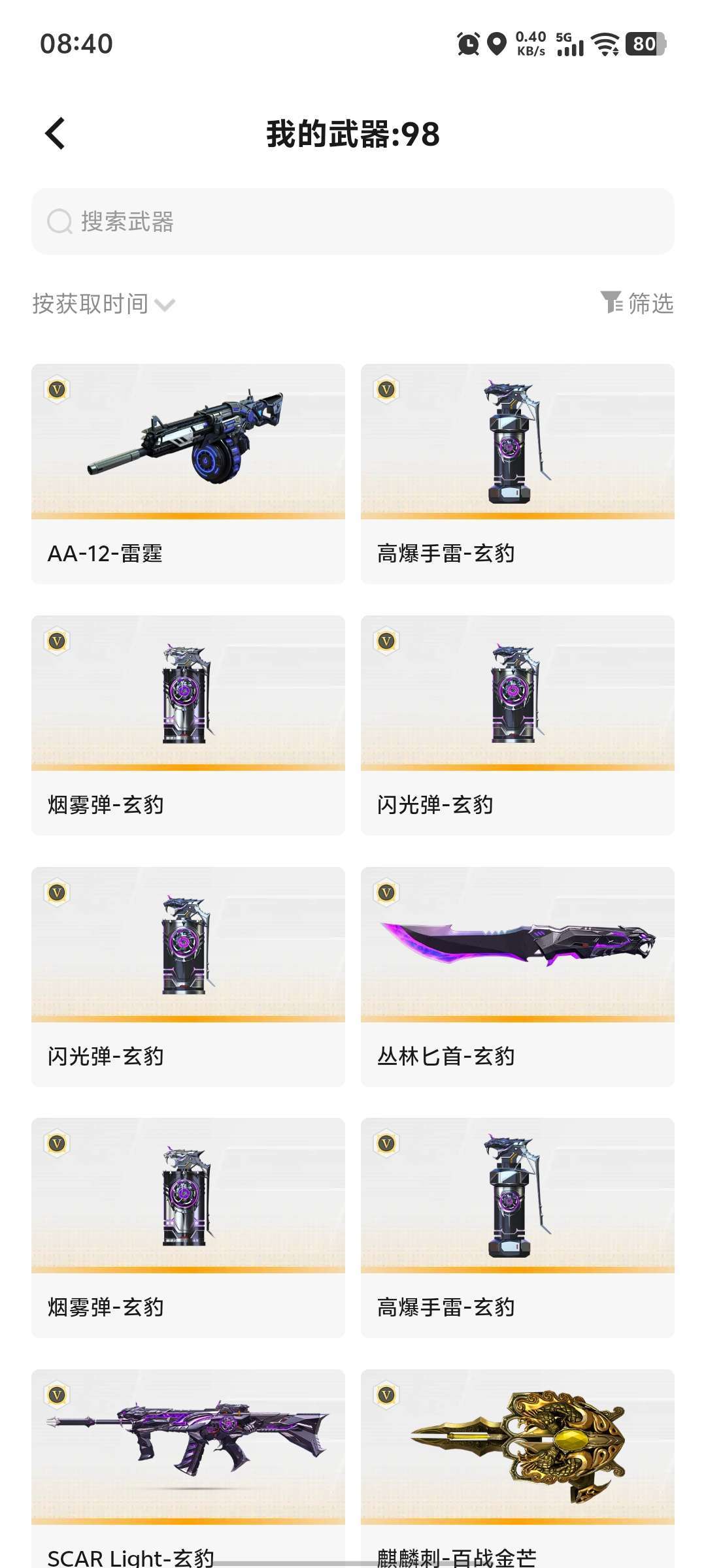The width and height of the screenshot is (706, 1568).
Task: Select the 高爆手雷-玄豹 weapon card
Action: 517,470
